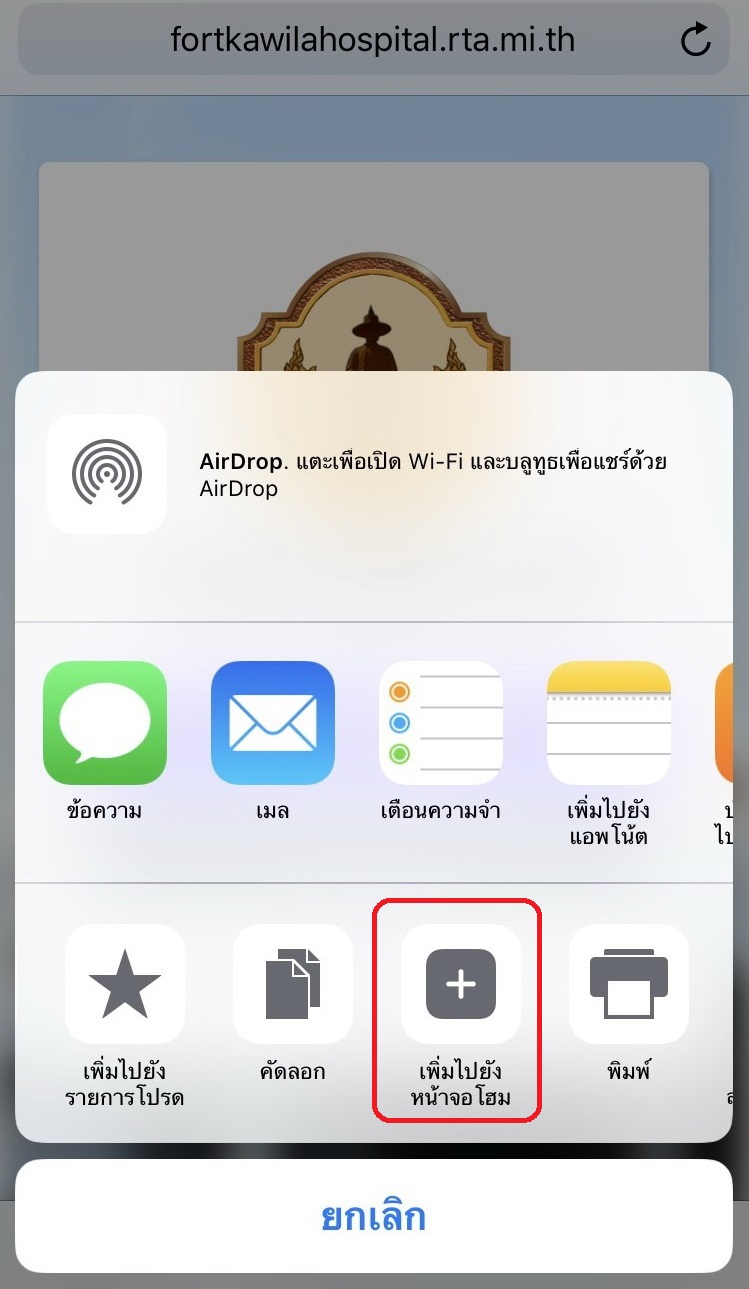The height and width of the screenshot is (1289, 749).
Task: Add the page to เตือนความจำ (Reminders)
Action: [441, 723]
